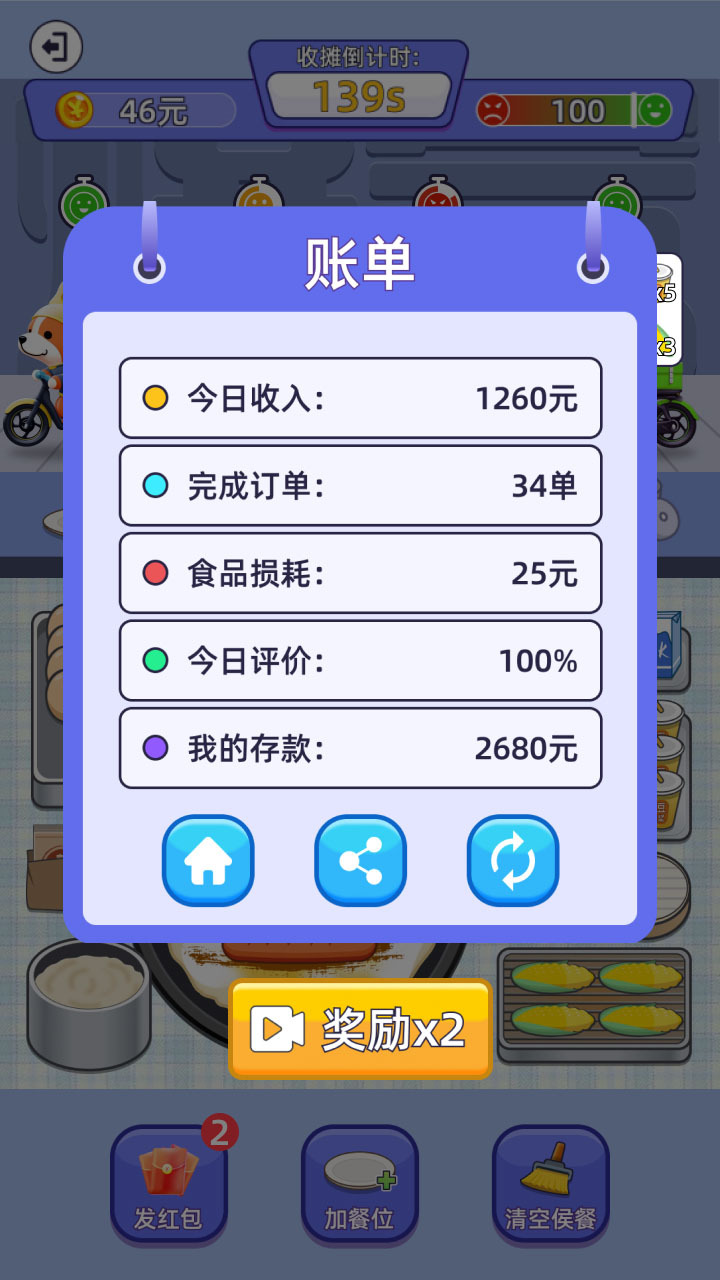The image size is (720, 1280).
Task: Tap the replay refresh button
Action: 512,861
